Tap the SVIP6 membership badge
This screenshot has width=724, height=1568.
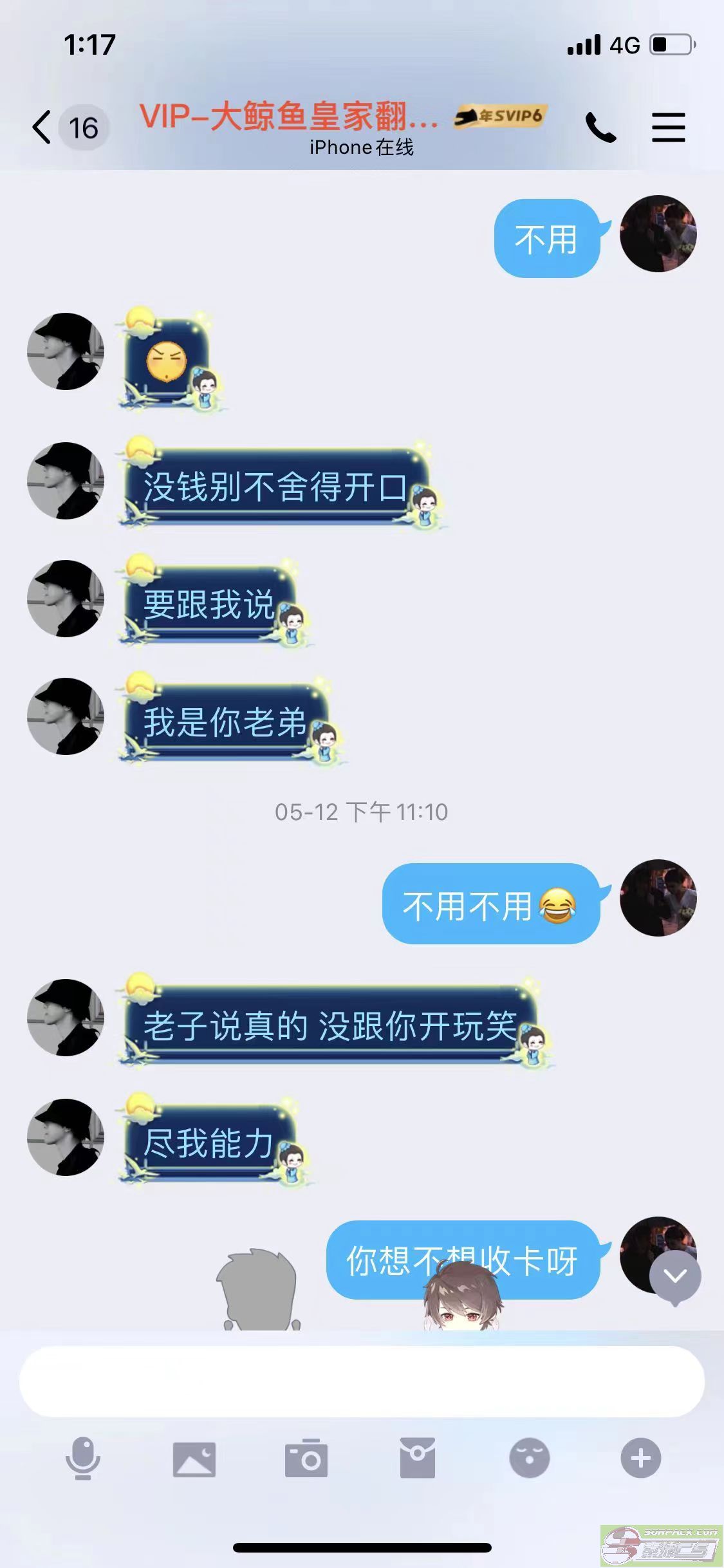(x=500, y=117)
